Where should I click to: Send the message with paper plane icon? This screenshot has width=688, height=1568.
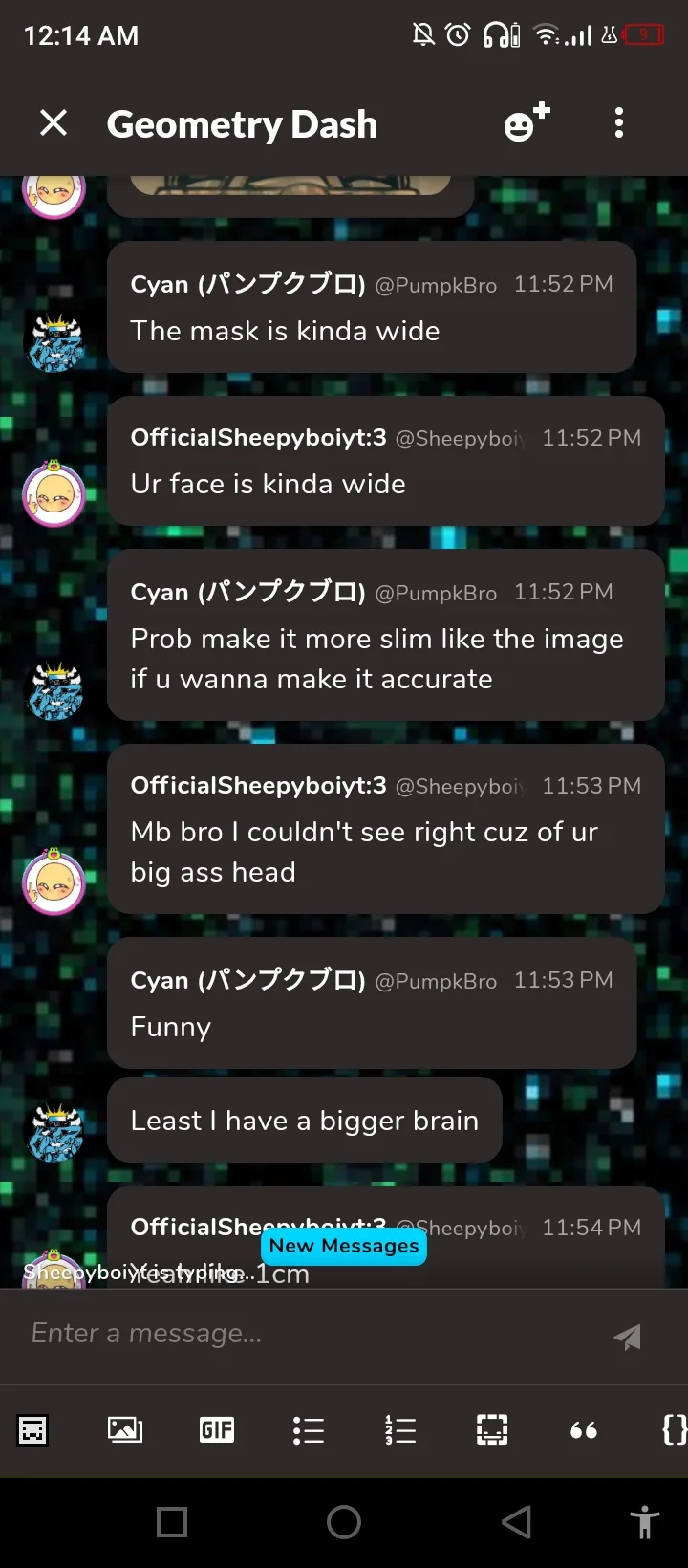click(x=628, y=1336)
